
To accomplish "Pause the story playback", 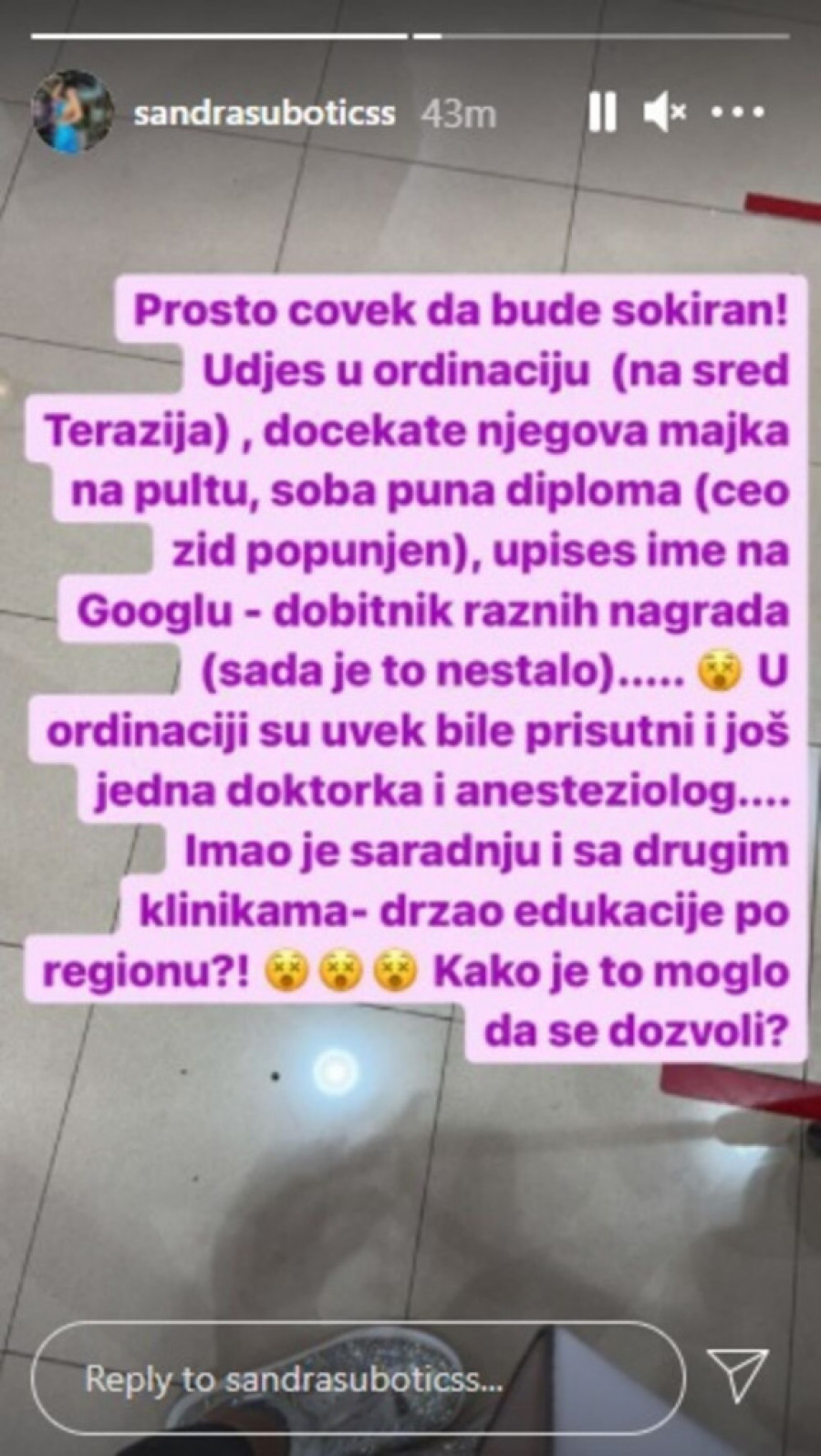I will pos(602,113).
